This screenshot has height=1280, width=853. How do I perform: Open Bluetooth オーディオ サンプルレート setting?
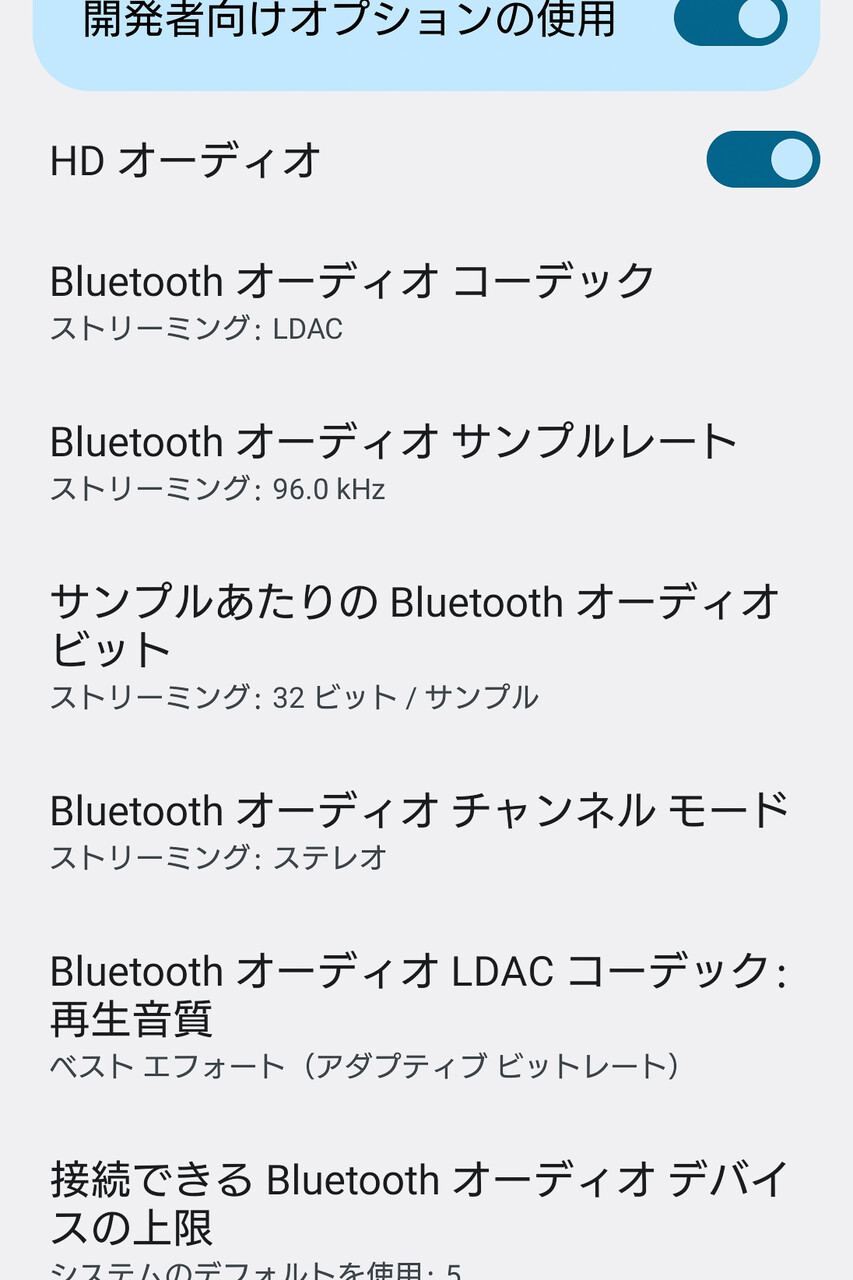pyautogui.click(x=426, y=460)
